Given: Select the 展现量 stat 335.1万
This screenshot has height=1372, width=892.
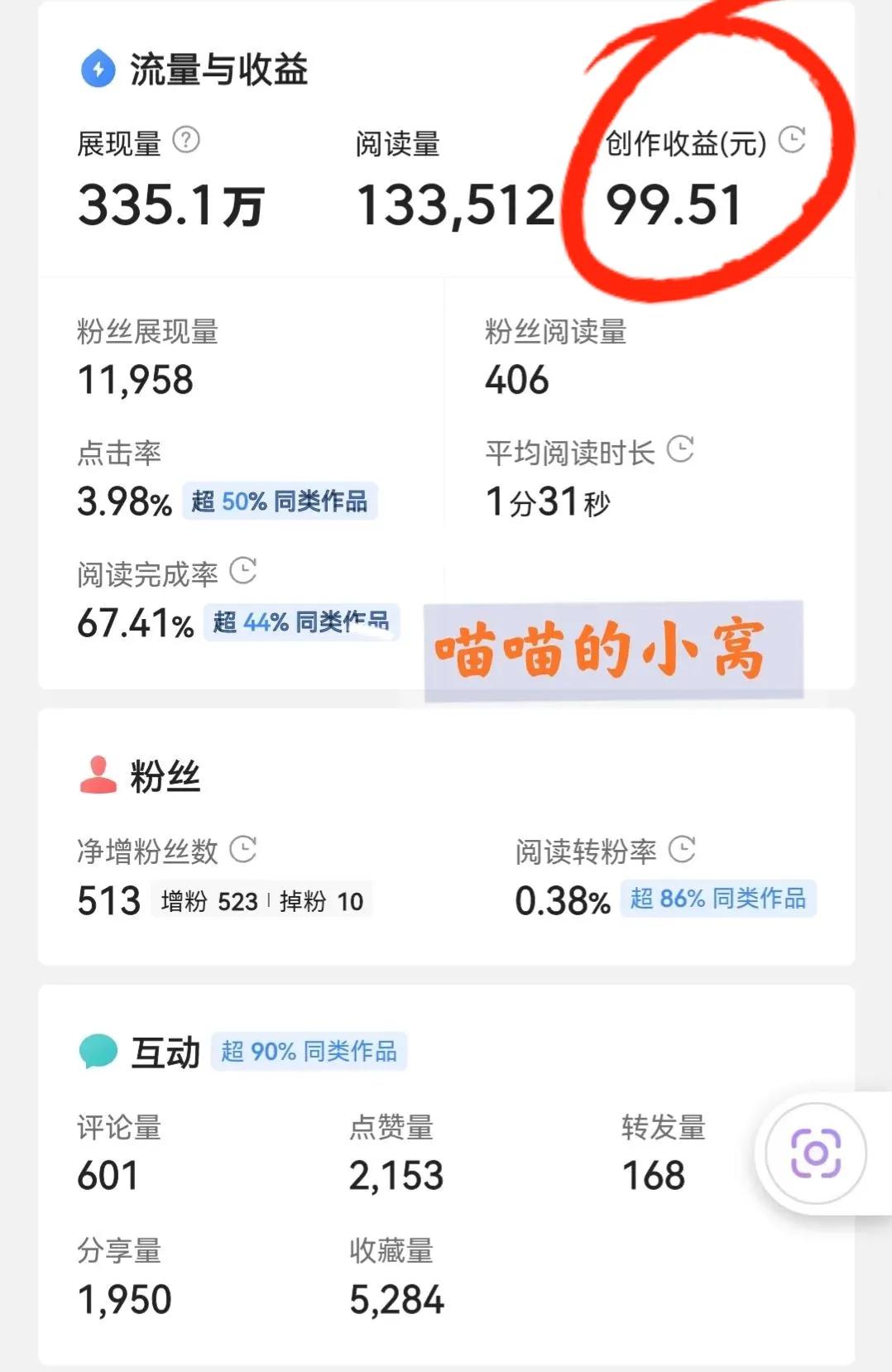Looking at the screenshot, I should pyautogui.click(x=171, y=205).
